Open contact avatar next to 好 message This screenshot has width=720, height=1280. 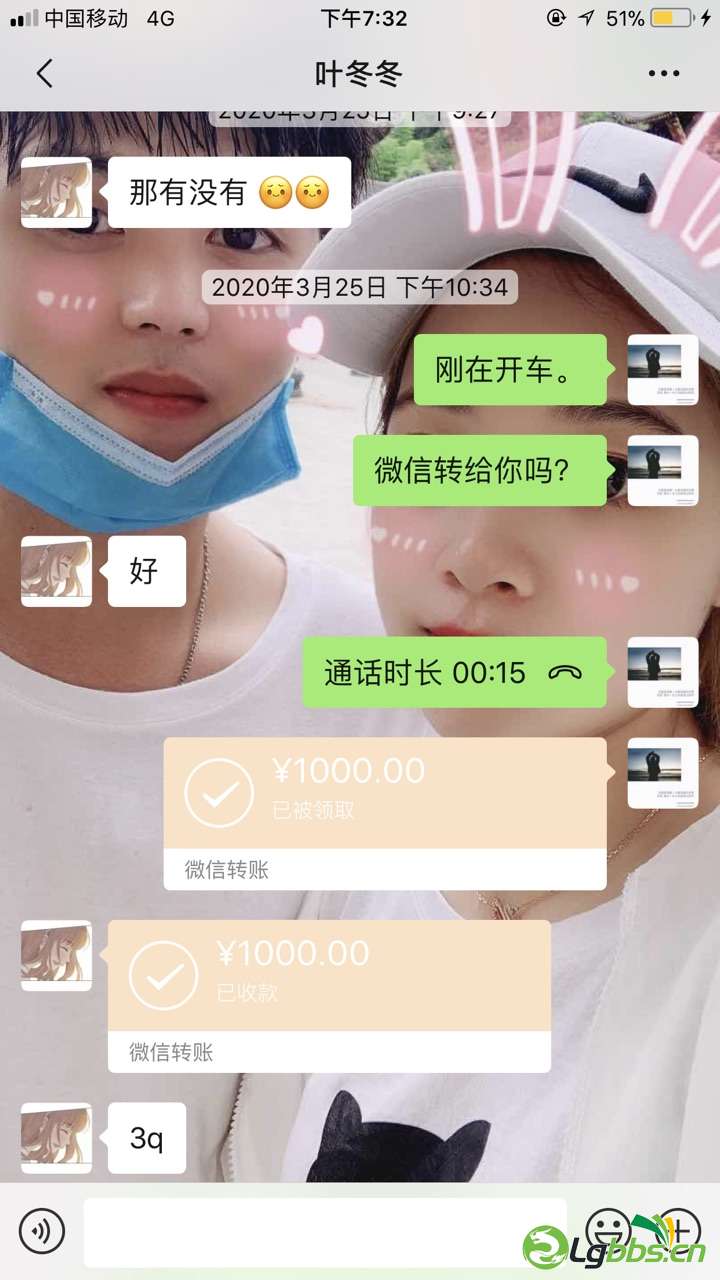(x=56, y=571)
